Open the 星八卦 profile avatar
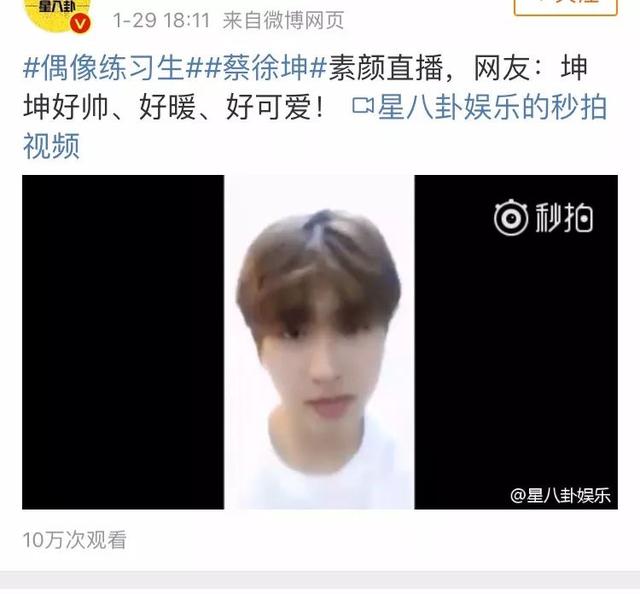 (56, 12)
